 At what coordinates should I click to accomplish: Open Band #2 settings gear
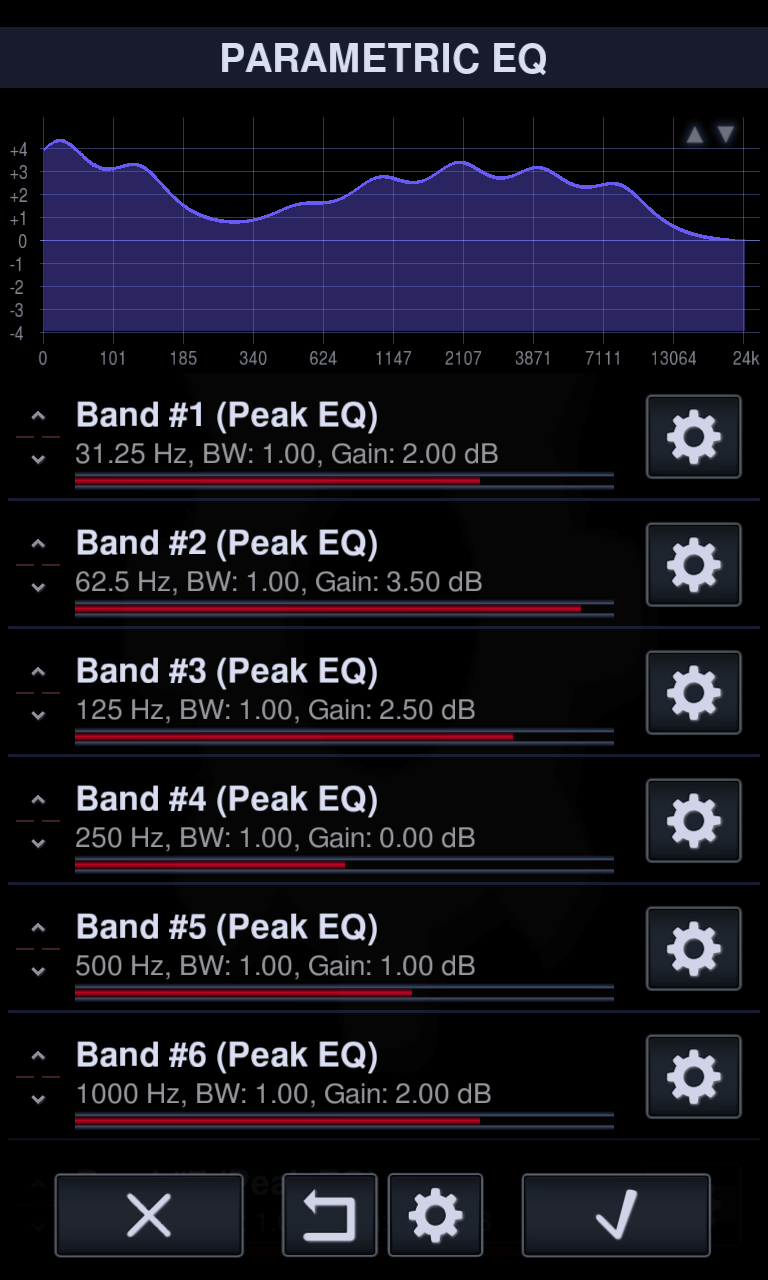(693, 564)
